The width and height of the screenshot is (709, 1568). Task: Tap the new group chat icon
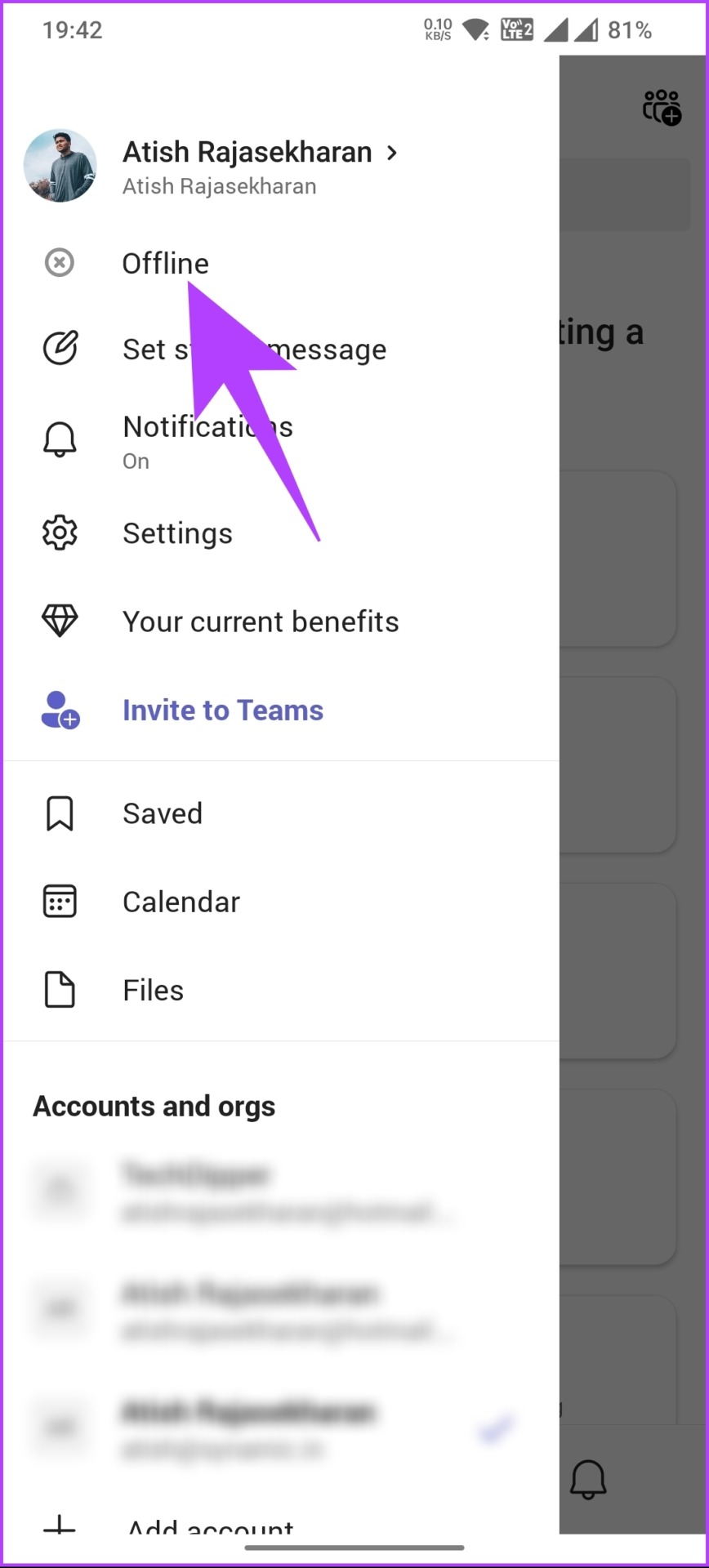point(662,107)
